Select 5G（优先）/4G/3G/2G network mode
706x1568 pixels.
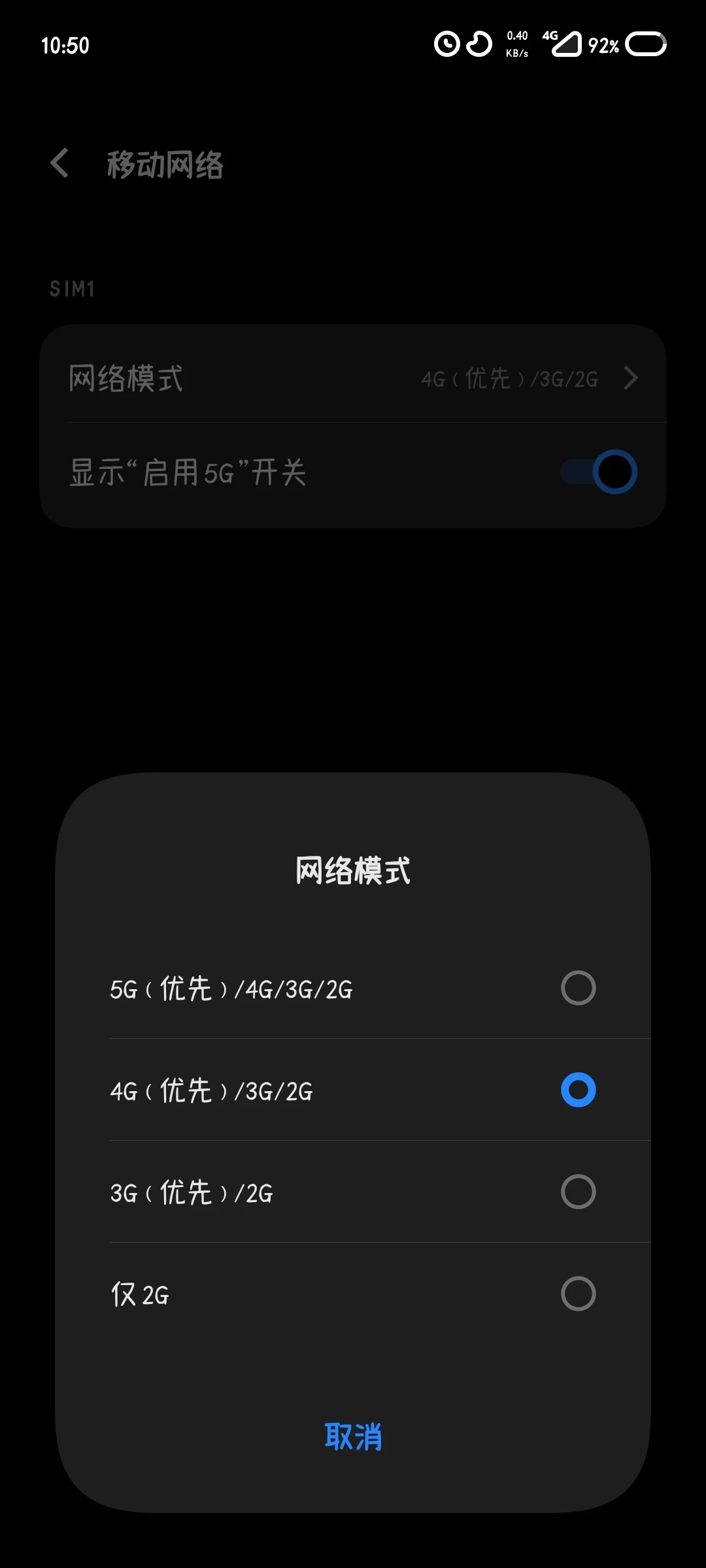click(353, 988)
